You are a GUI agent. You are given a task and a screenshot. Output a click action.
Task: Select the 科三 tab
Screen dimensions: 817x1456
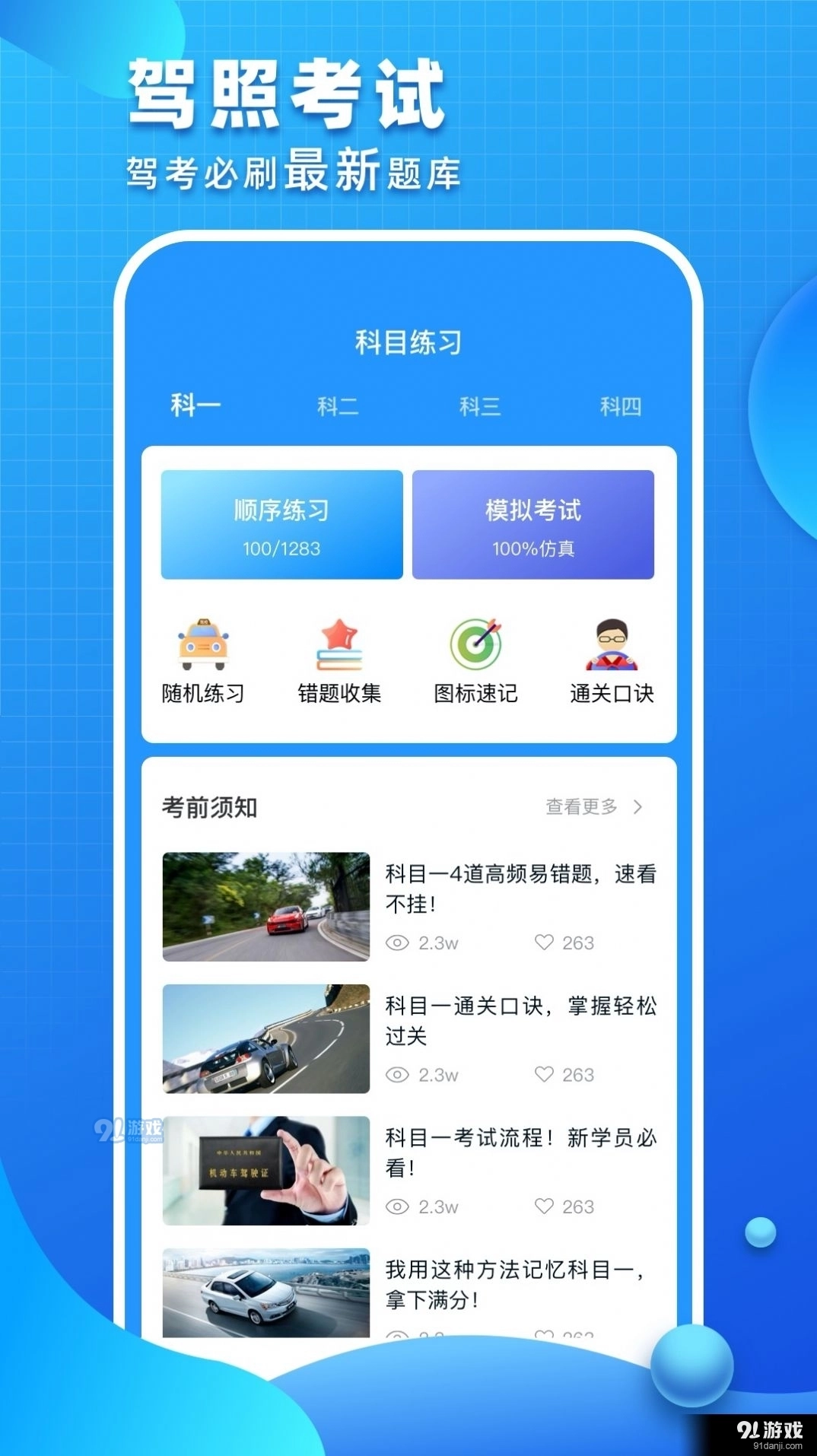tap(482, 406)
